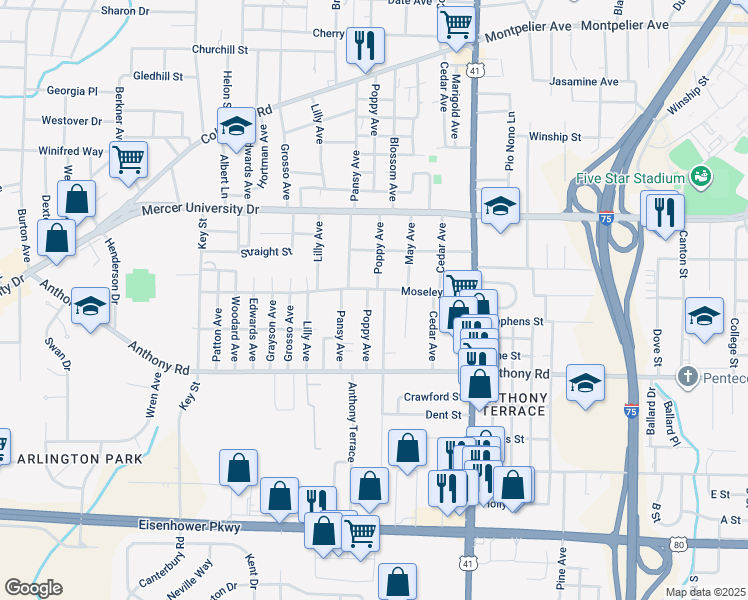Image resolution: width=748 pixels, height=600 pixels.
Task: Tap the shopping cart marker on Eisenhower Pkwy
Action: point(360,533)
